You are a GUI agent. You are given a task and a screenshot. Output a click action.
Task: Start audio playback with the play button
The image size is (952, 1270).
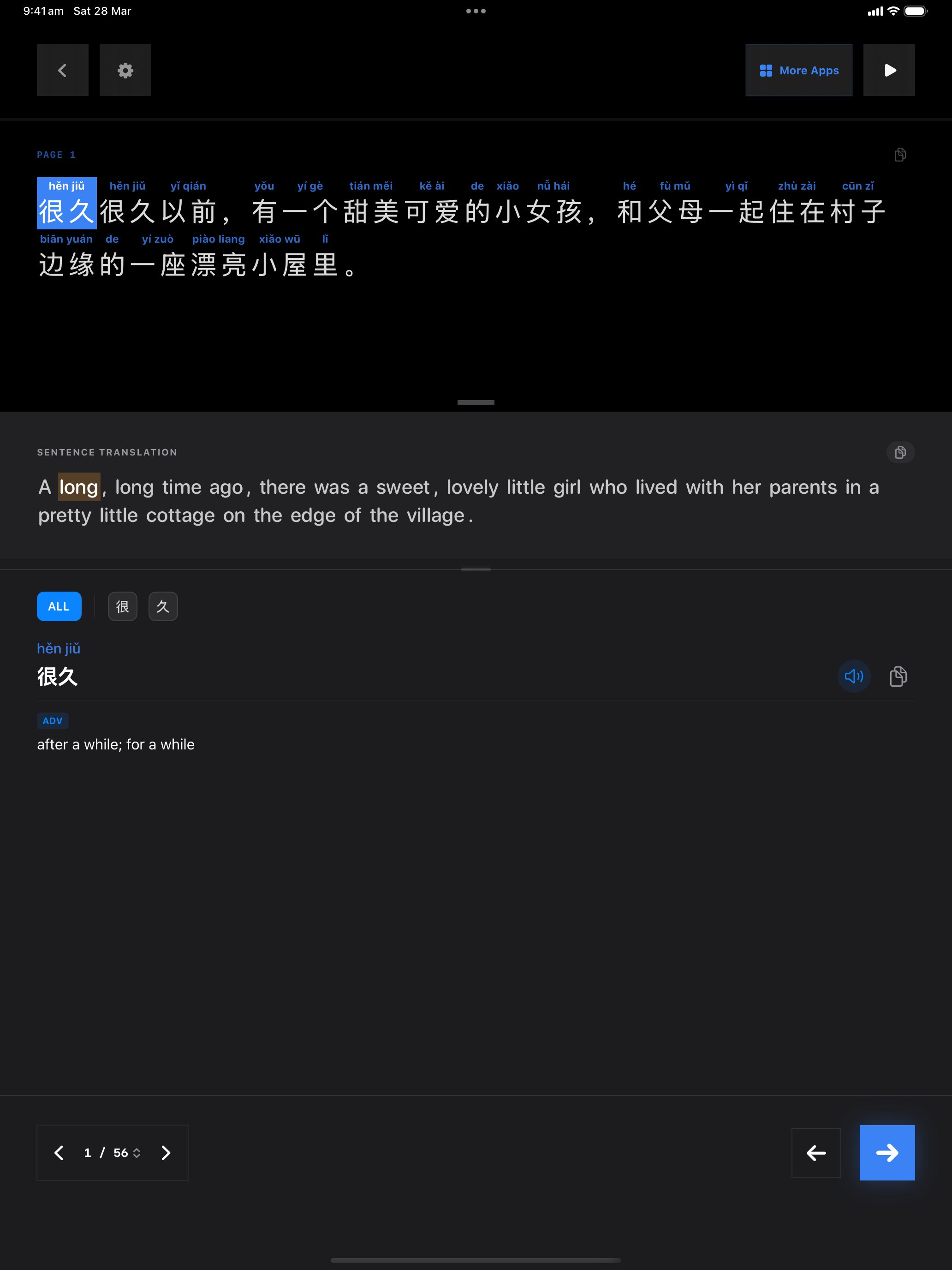[x=889, y=70]
